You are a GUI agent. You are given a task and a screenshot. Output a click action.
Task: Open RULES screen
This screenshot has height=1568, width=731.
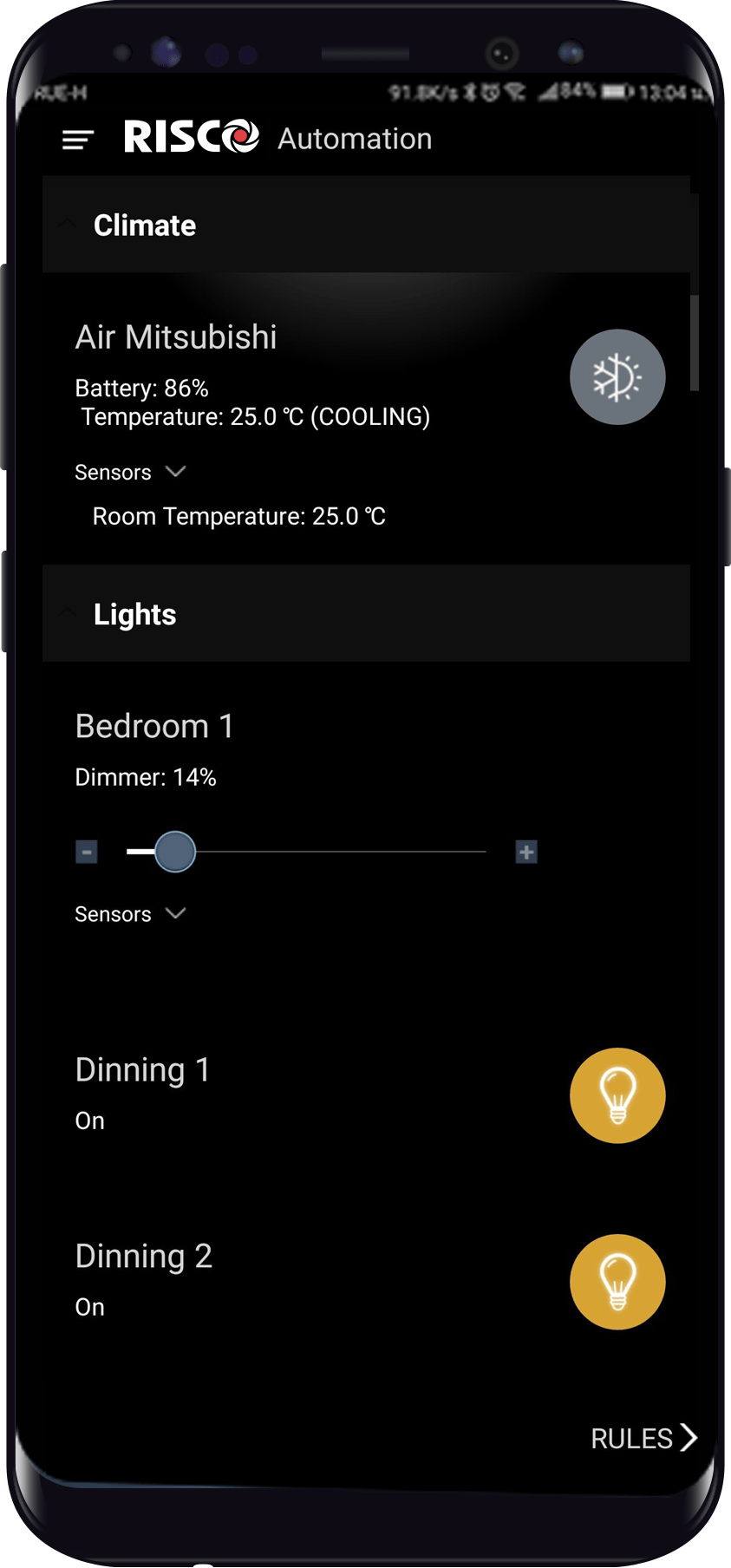[630, 1438]
